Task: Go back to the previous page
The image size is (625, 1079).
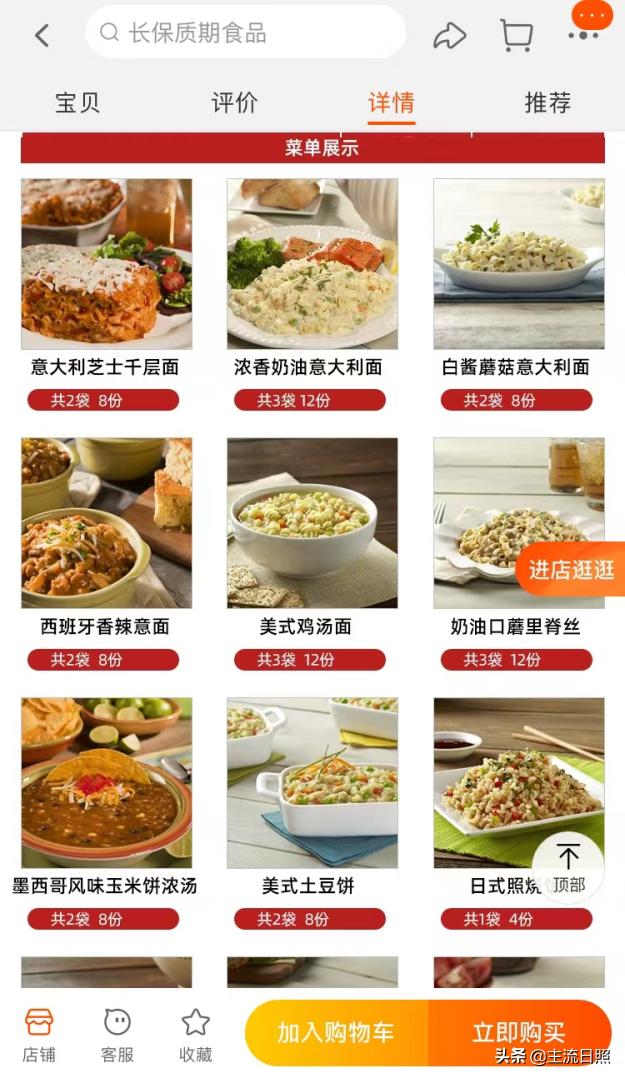Action: 42,36
